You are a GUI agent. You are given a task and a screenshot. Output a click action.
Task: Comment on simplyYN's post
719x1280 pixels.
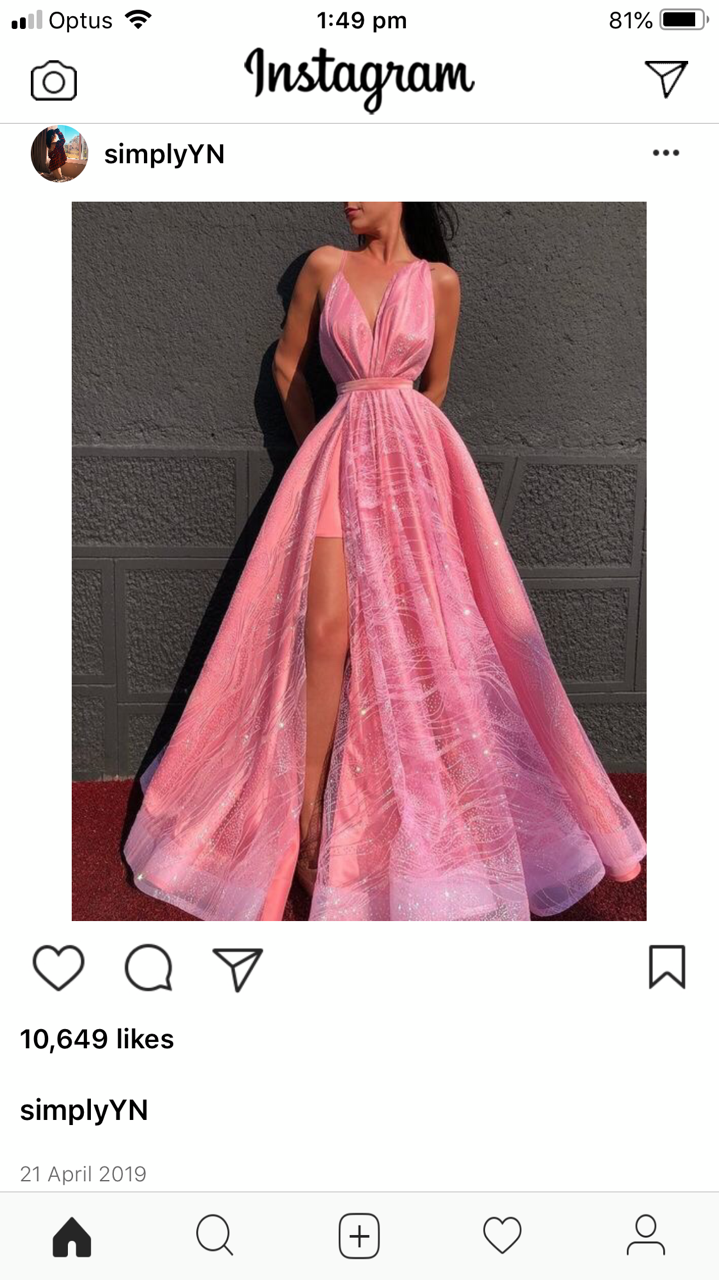148,968
